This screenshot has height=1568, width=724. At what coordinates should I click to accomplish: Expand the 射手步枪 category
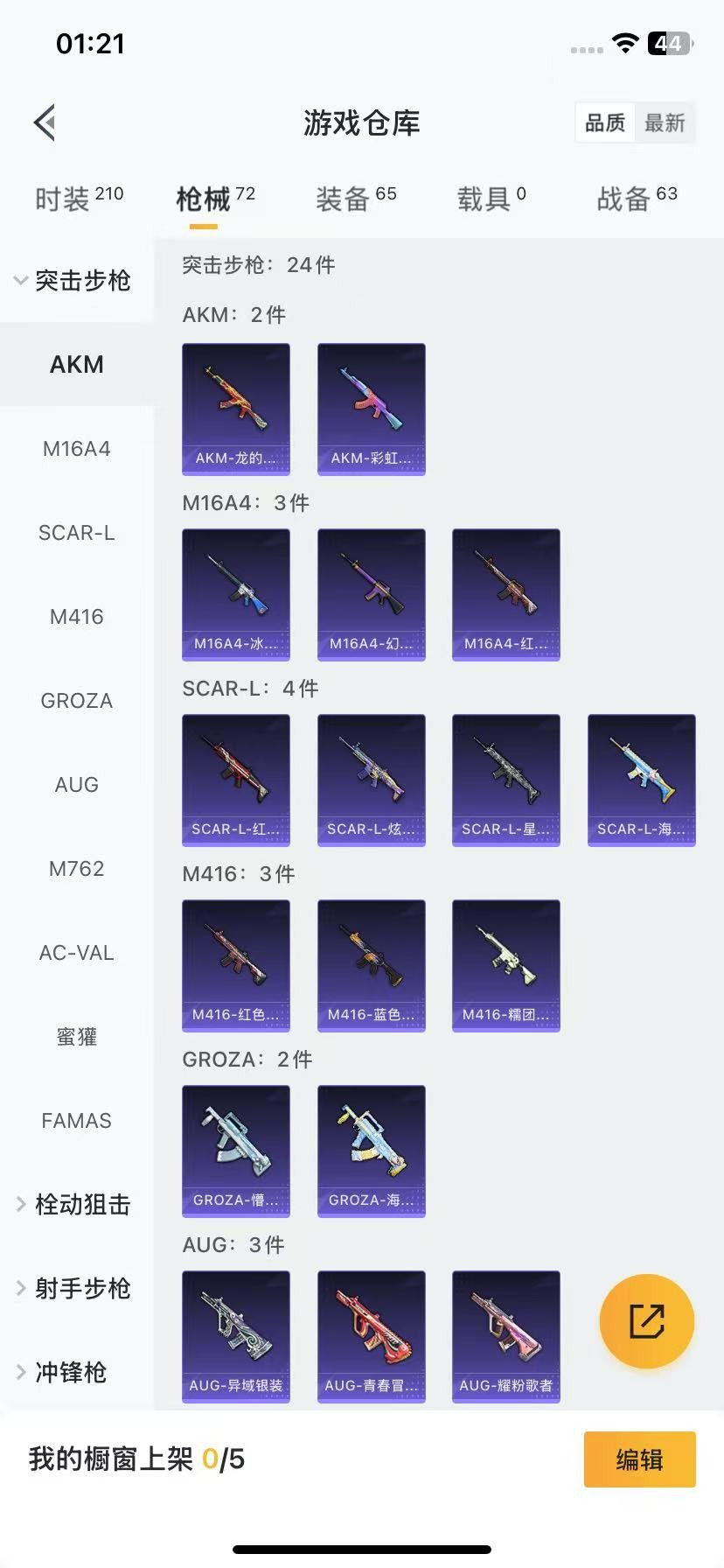coord(73,1289)
